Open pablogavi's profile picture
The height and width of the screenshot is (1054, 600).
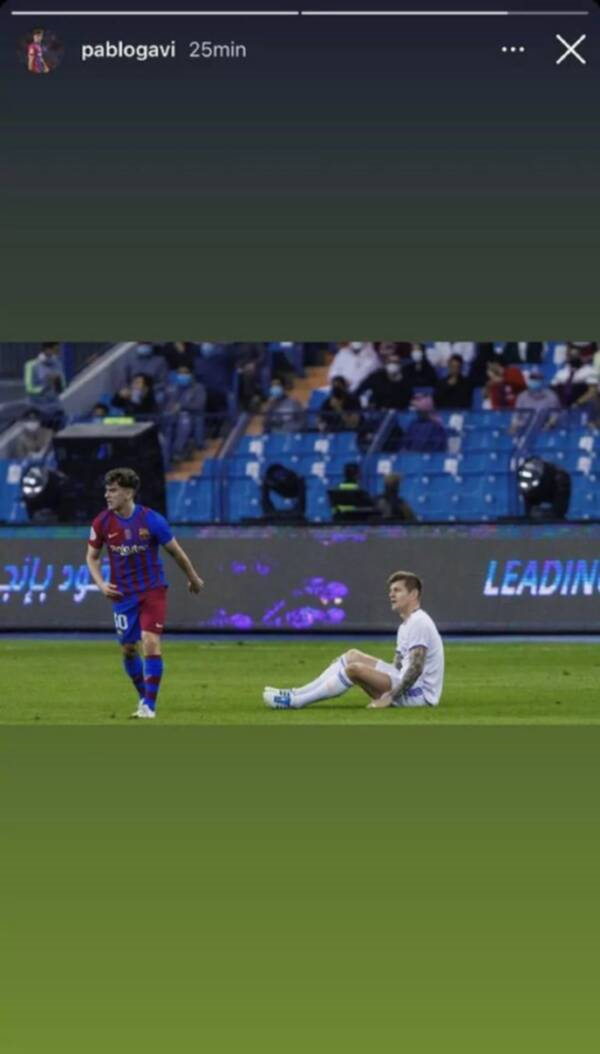(x=39, y=50)
